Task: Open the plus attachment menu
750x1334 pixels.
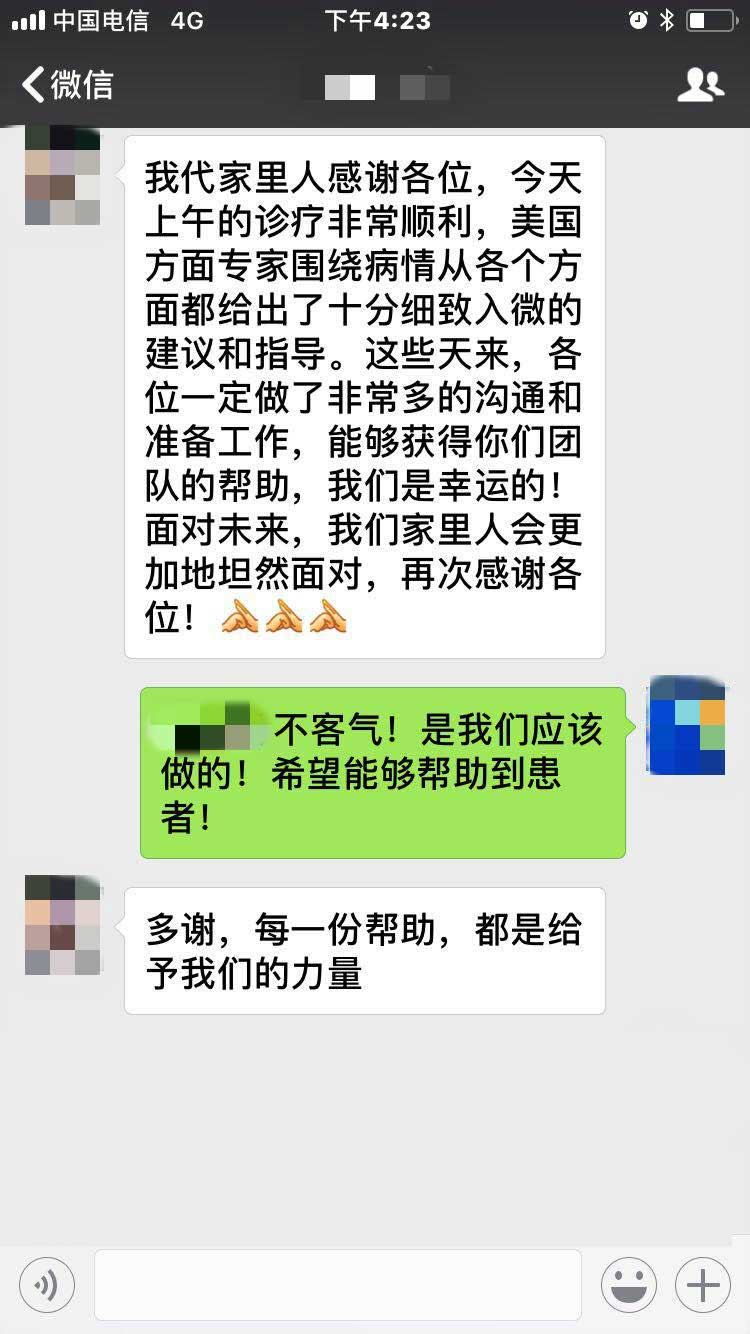Action: (x=701, y=1285)
